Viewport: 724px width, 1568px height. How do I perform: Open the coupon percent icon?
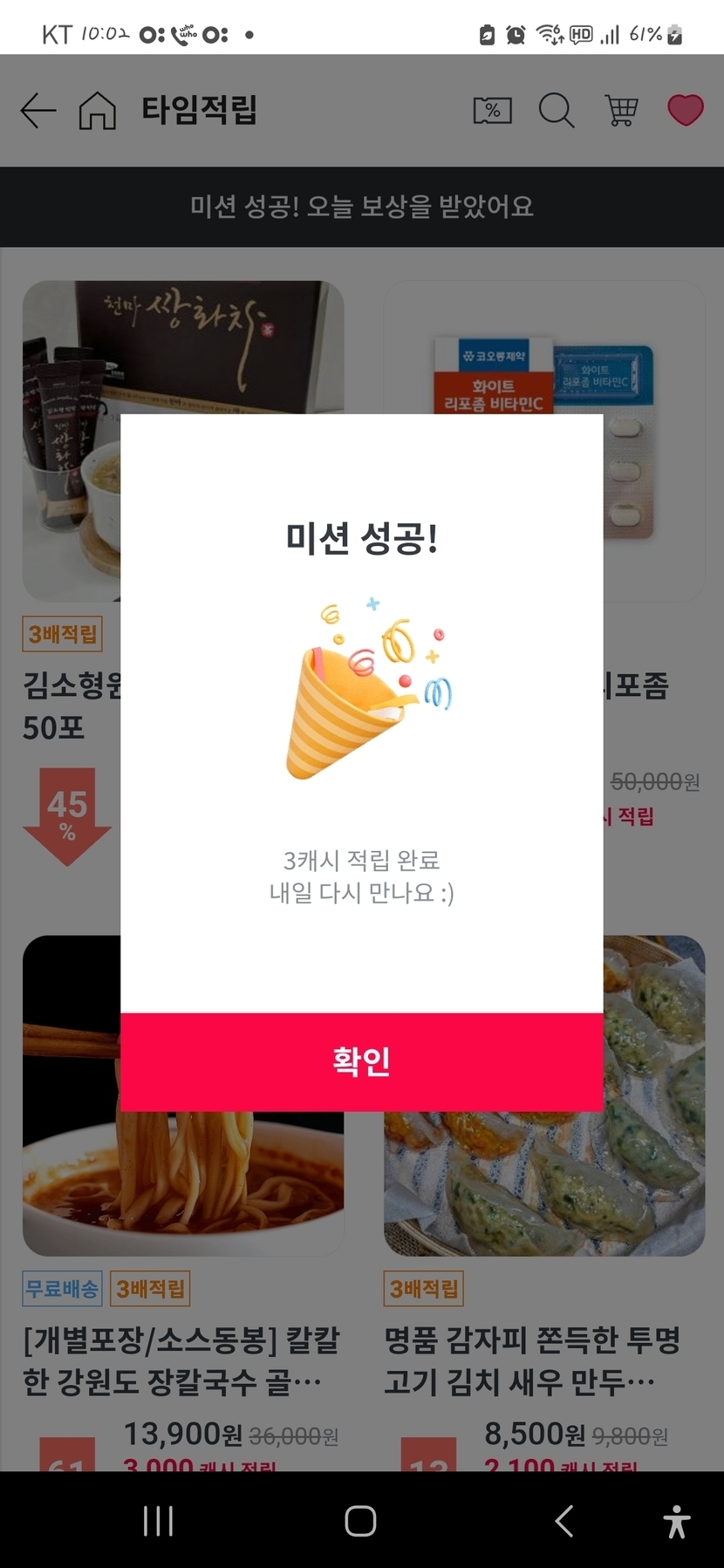(x=492, y=111)
